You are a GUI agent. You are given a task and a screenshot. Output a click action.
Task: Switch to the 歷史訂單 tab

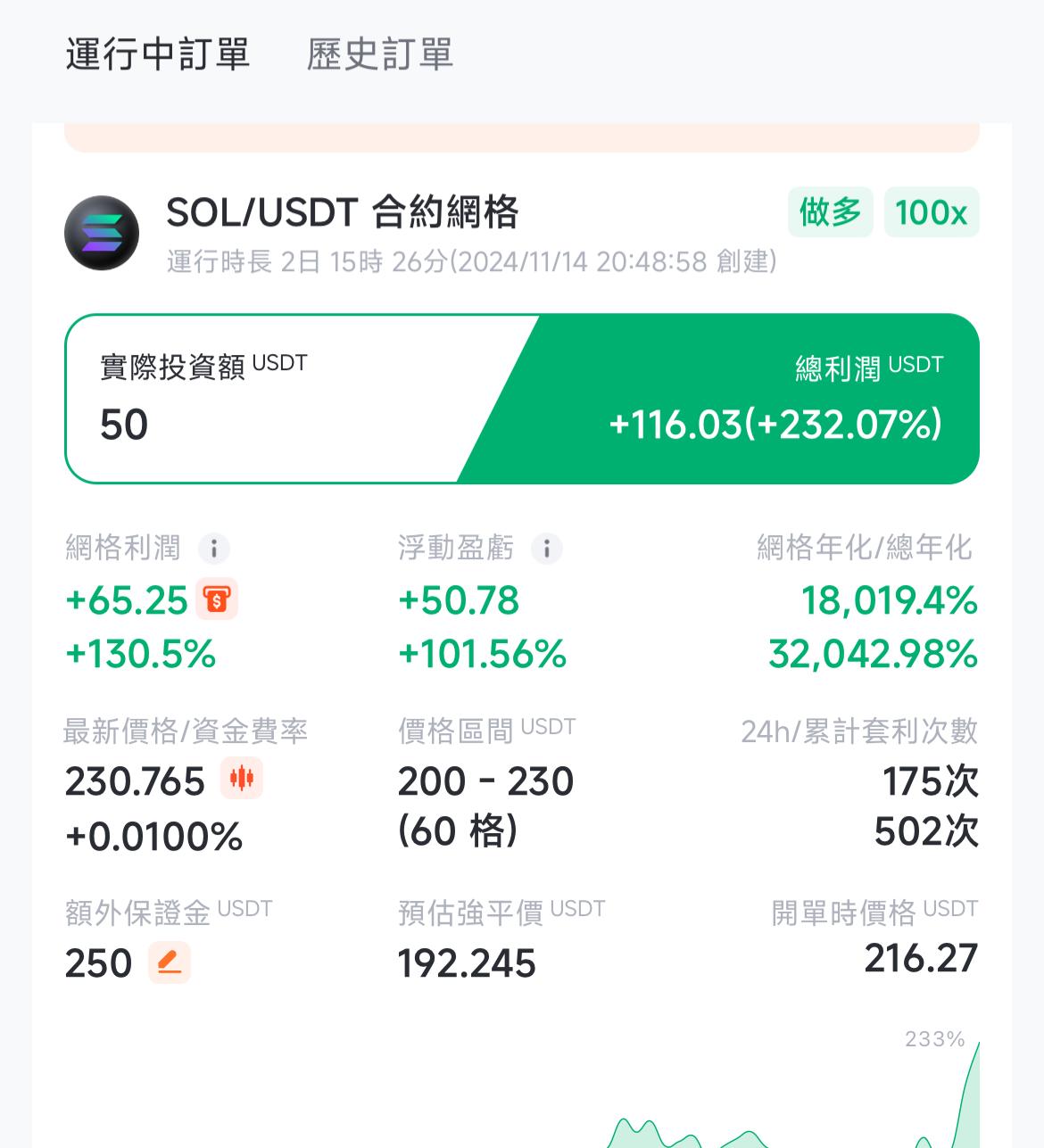pyautogui.click(x=380, y=54)
